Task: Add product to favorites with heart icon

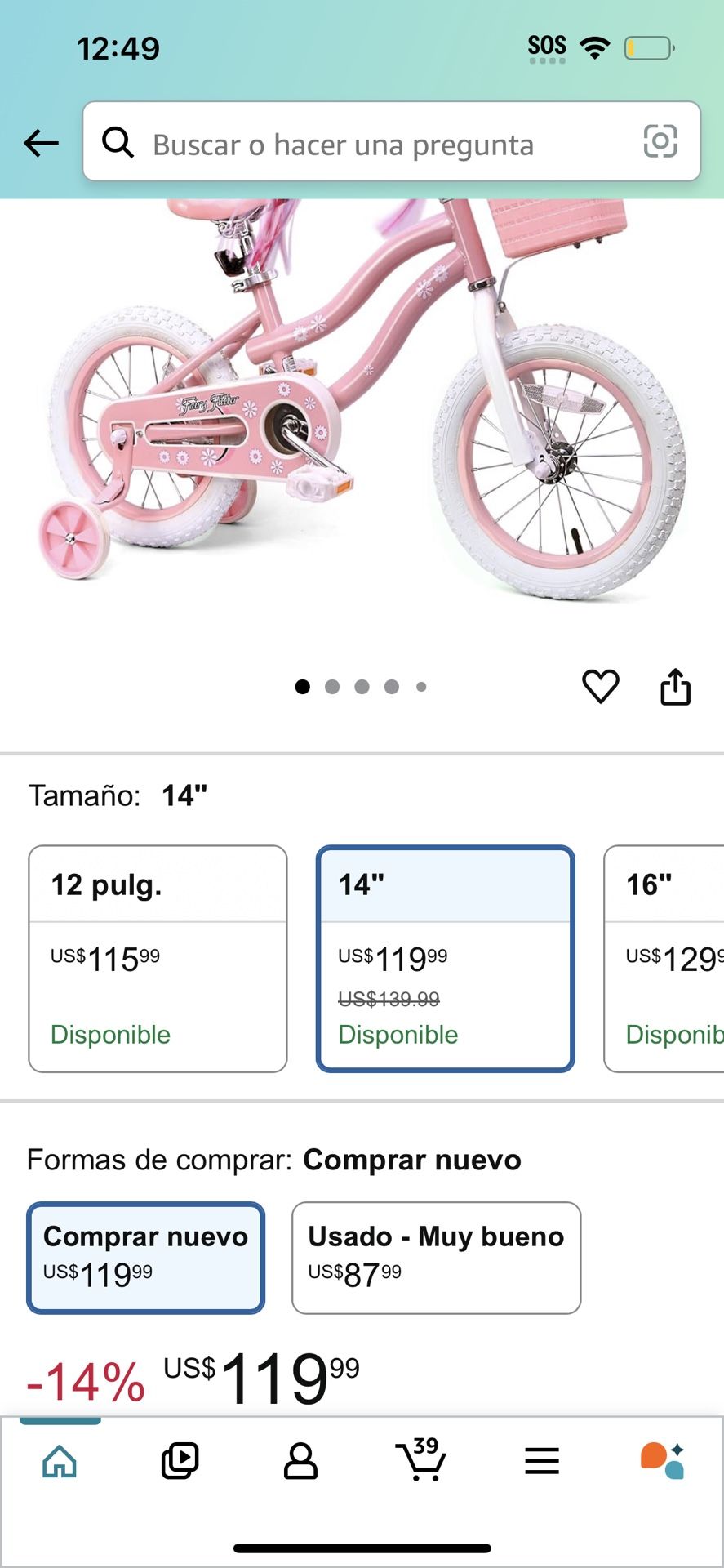Action: click(602, 687)
